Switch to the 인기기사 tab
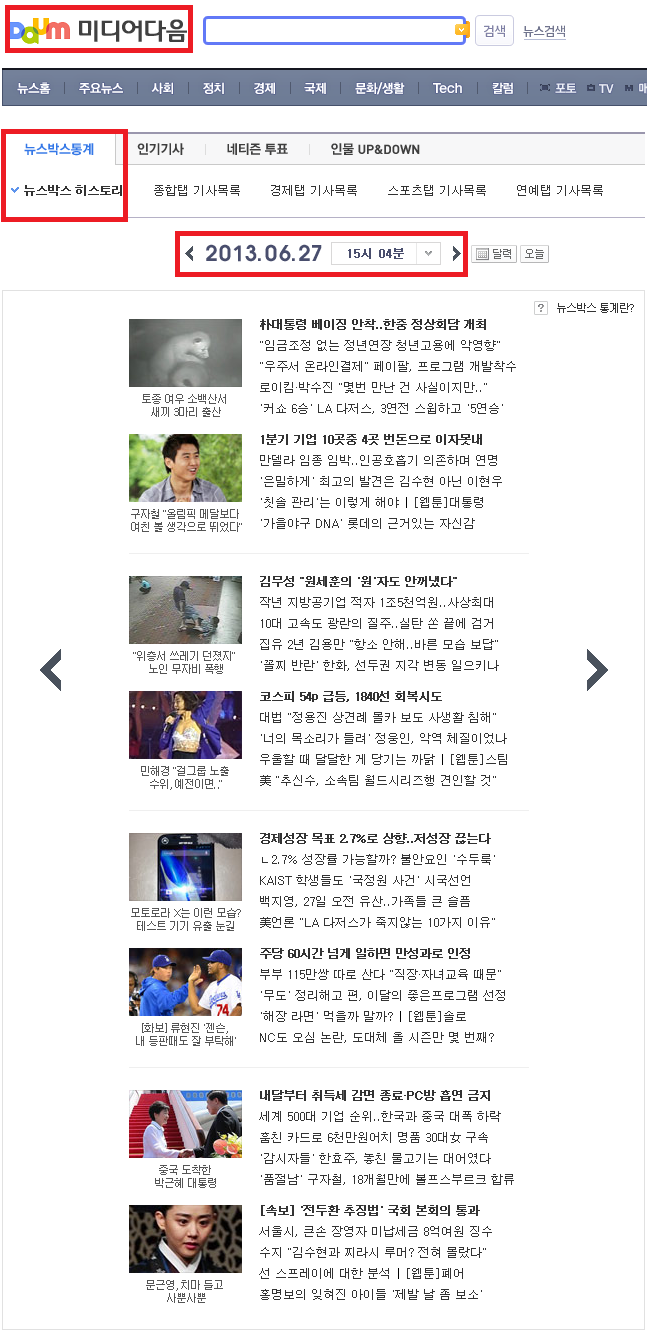Screen dimensions: 647x1336 (x=160, y=149)
